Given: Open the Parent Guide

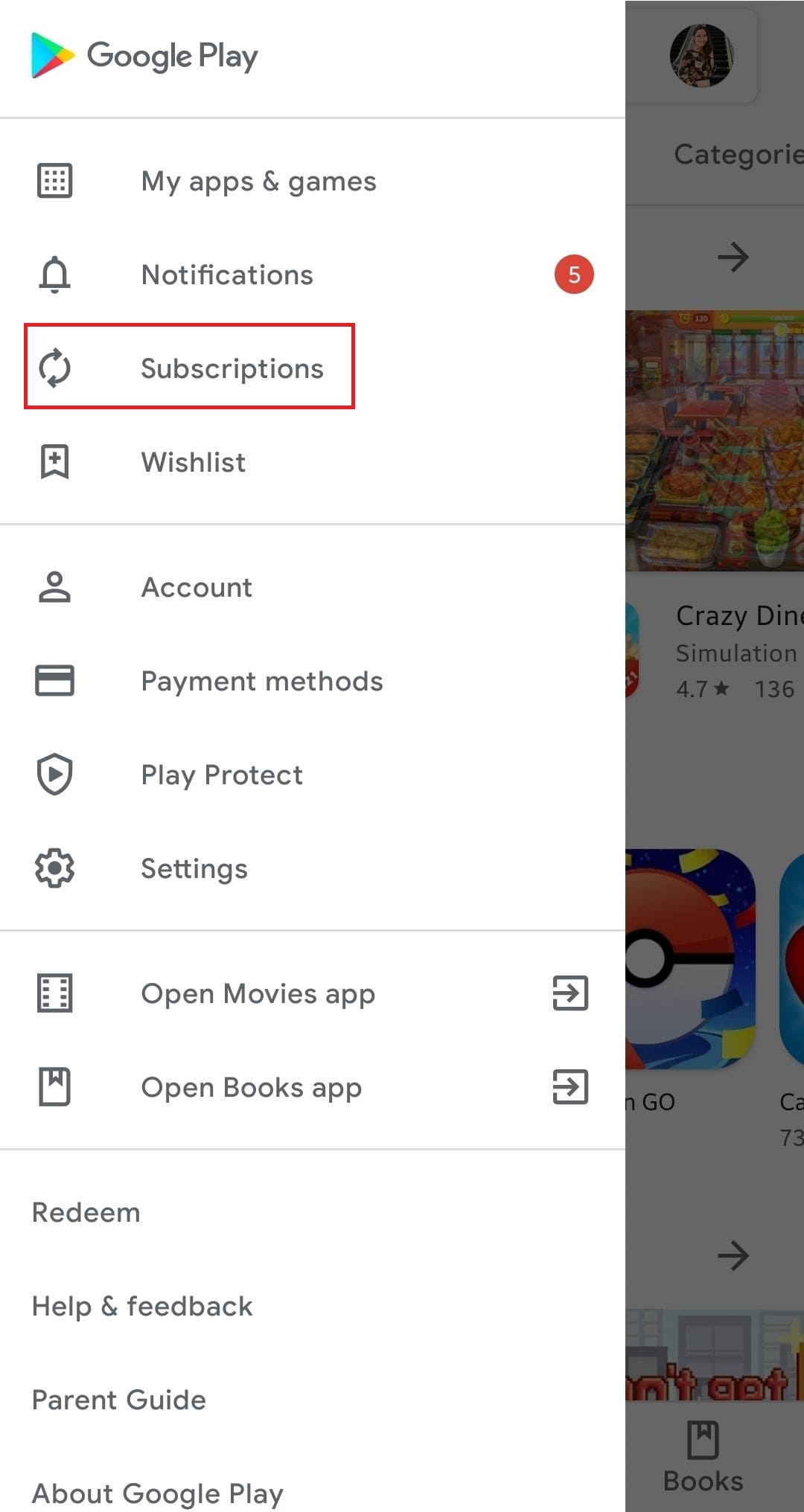Looking at the screenshot, I should (x=313, y=1400).
